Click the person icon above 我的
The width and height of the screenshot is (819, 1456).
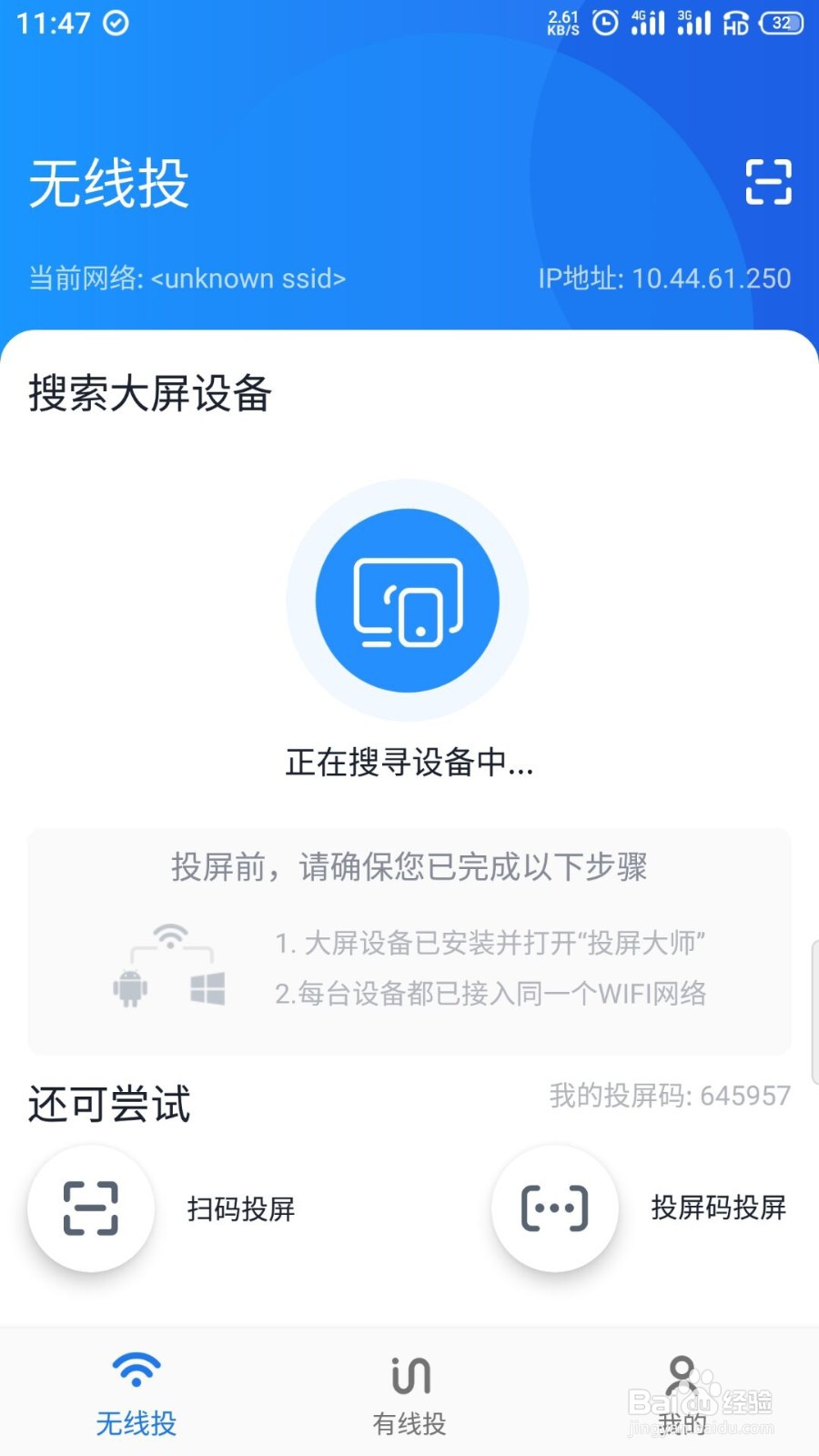(682, 1371)
